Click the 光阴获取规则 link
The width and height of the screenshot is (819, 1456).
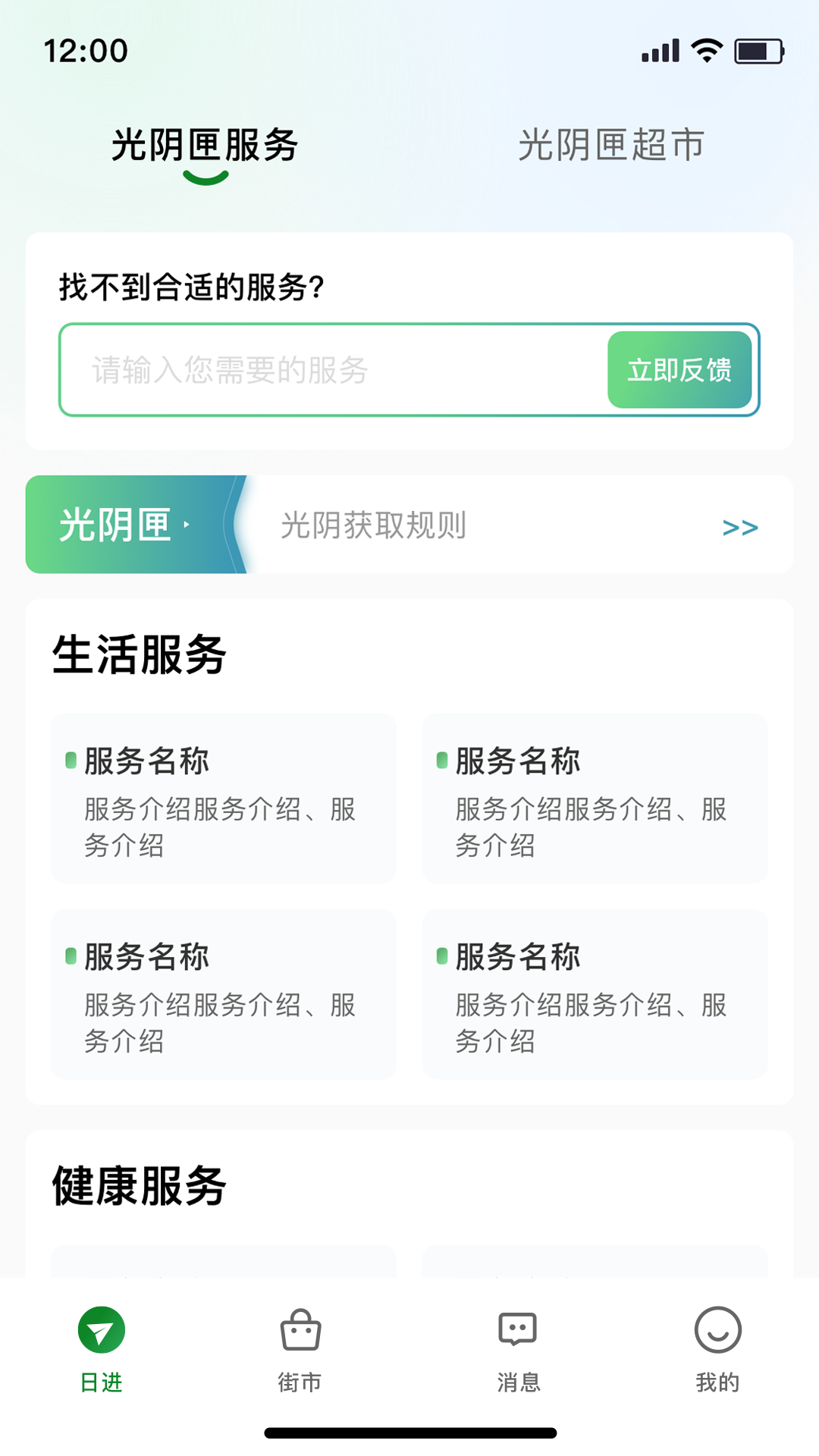click(373, 524)
